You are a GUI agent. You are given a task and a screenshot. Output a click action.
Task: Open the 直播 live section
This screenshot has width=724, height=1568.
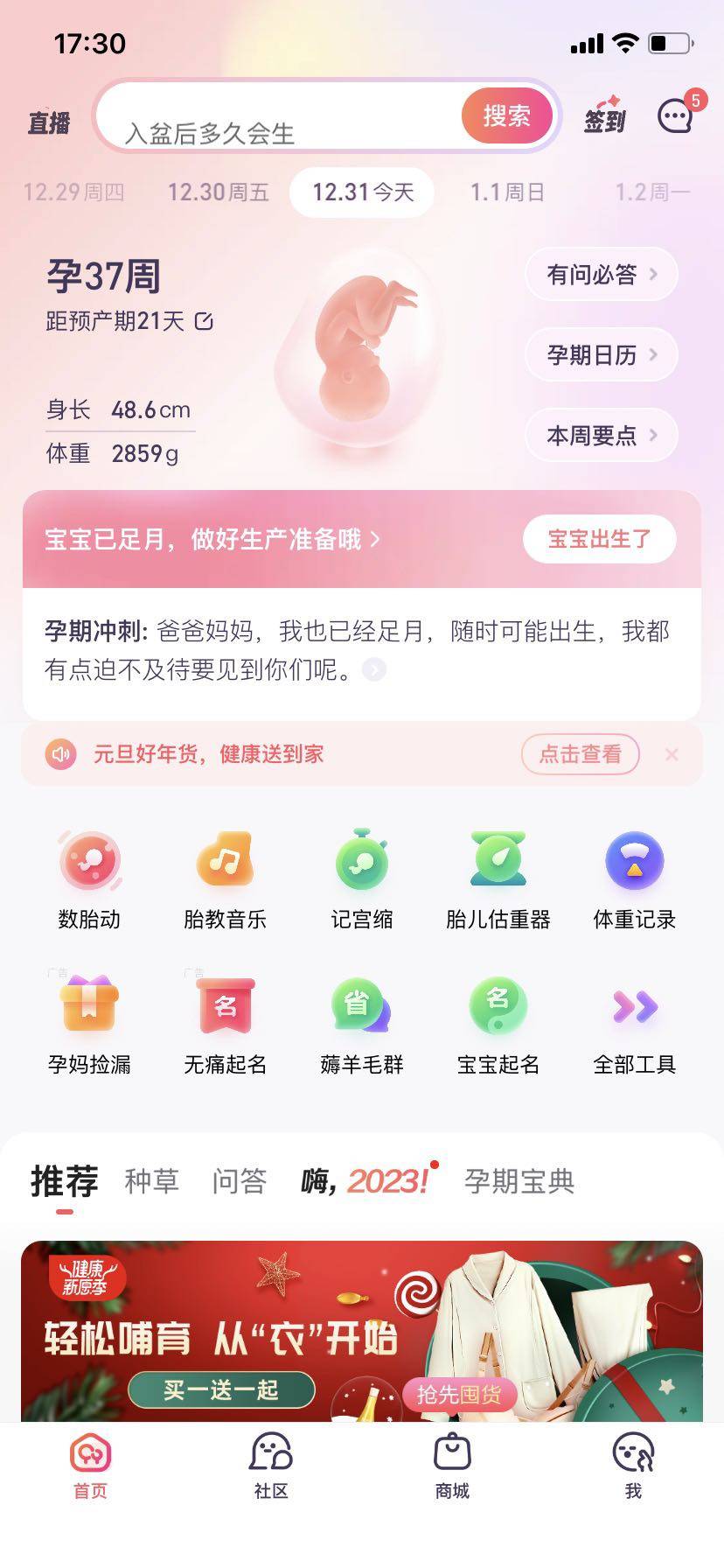click(x=48, y=122)
